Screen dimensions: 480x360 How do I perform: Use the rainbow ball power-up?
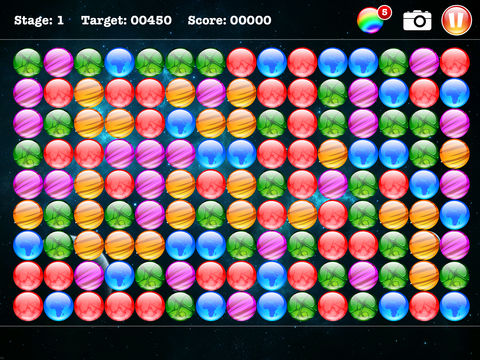tap(371, 21)
